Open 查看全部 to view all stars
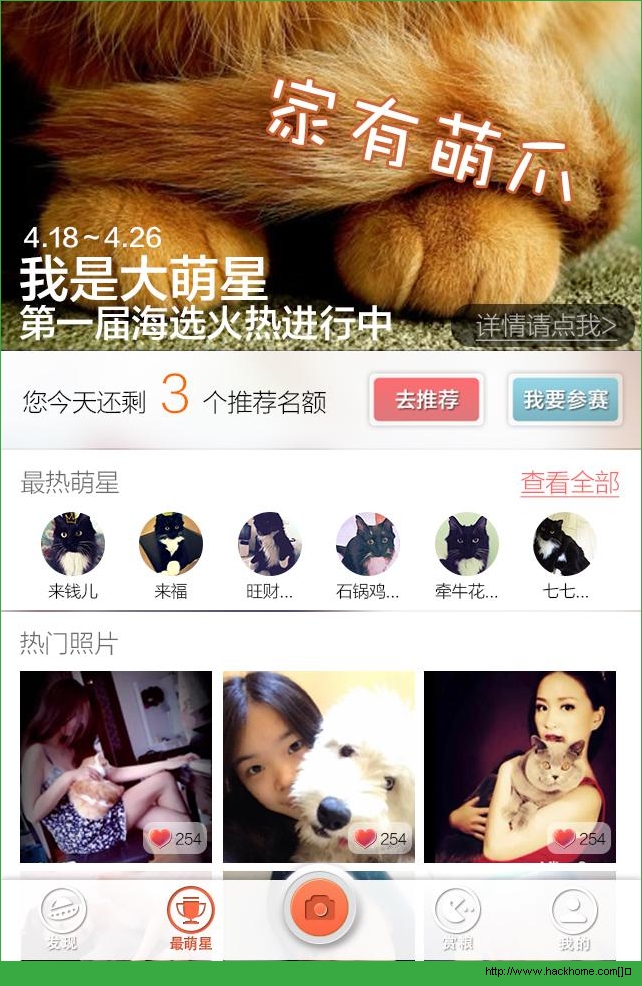The width and height of the screenshot is (642, 986). pos(570,483)
